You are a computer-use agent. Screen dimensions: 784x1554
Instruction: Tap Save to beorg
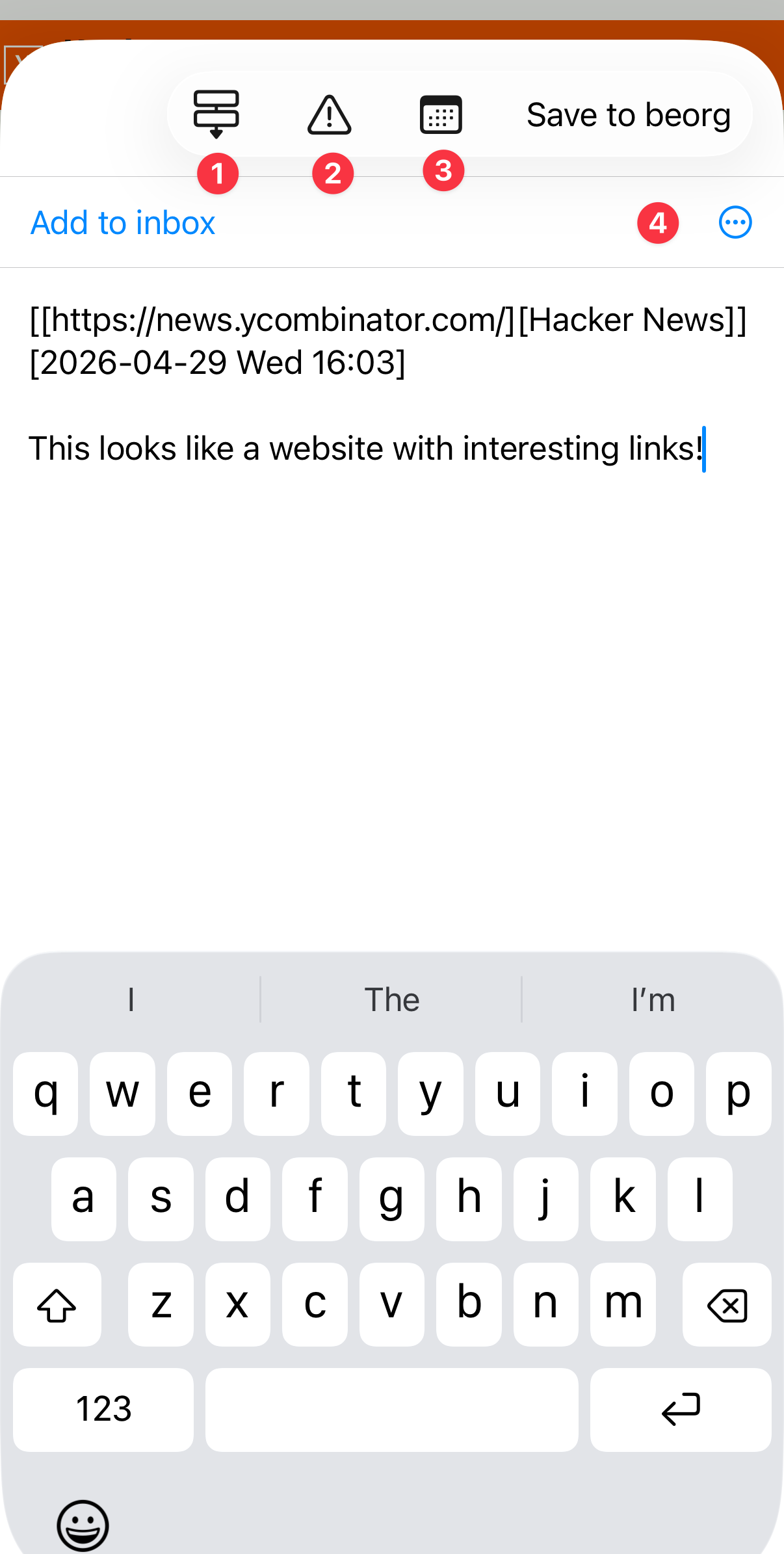coord(629,115)
